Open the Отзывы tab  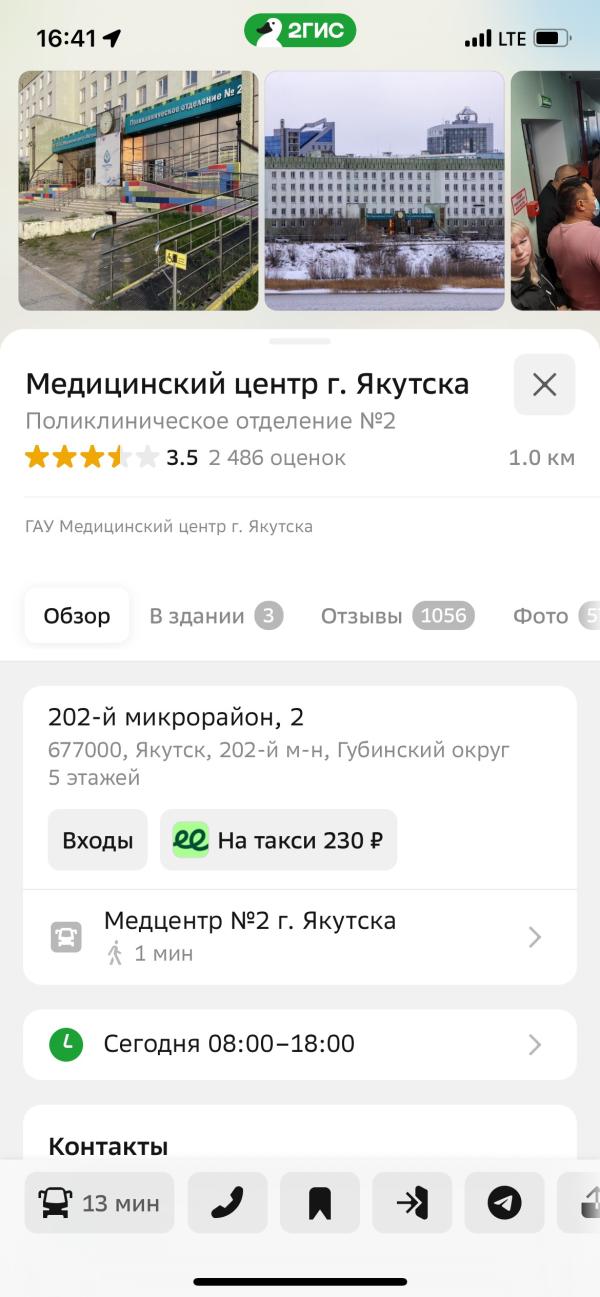tap(396, 616)
